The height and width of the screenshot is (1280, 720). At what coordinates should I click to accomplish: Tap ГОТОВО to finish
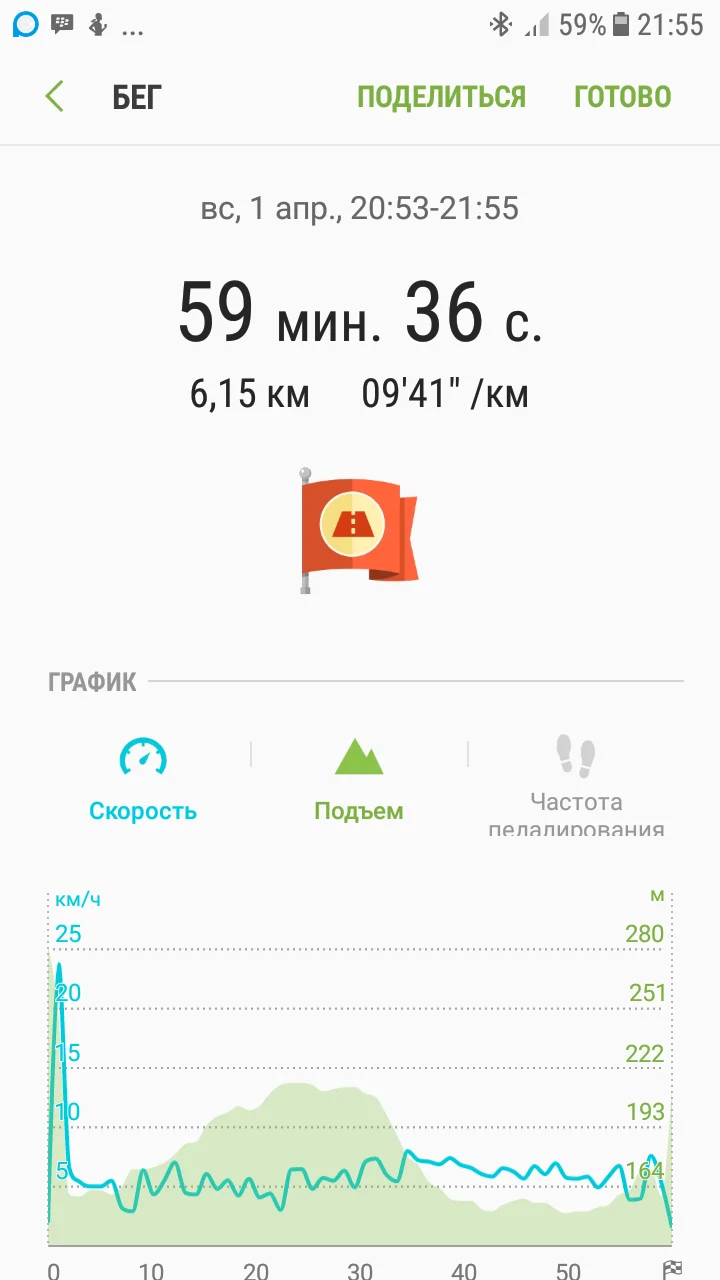[x=622, y=97]
